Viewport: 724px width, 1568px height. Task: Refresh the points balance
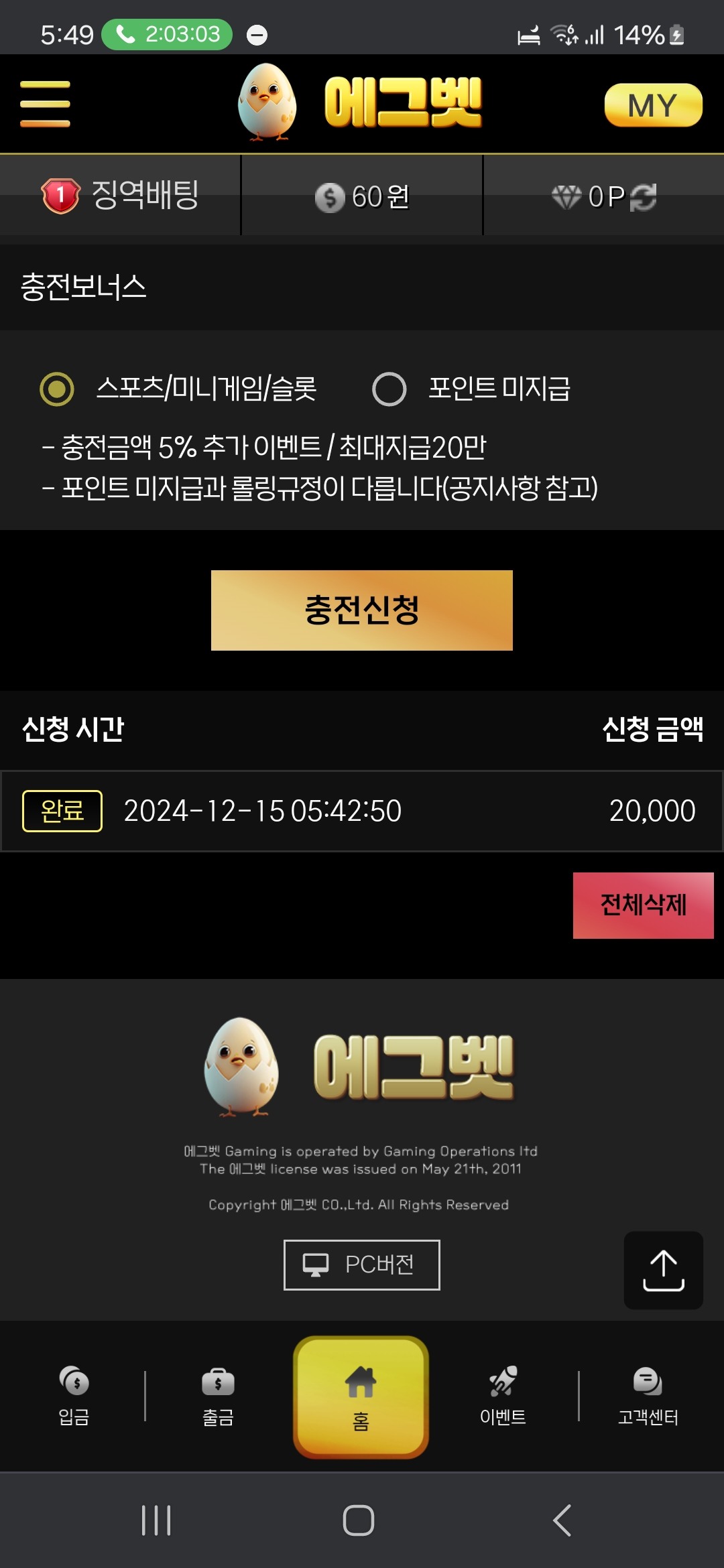[643, 197]
